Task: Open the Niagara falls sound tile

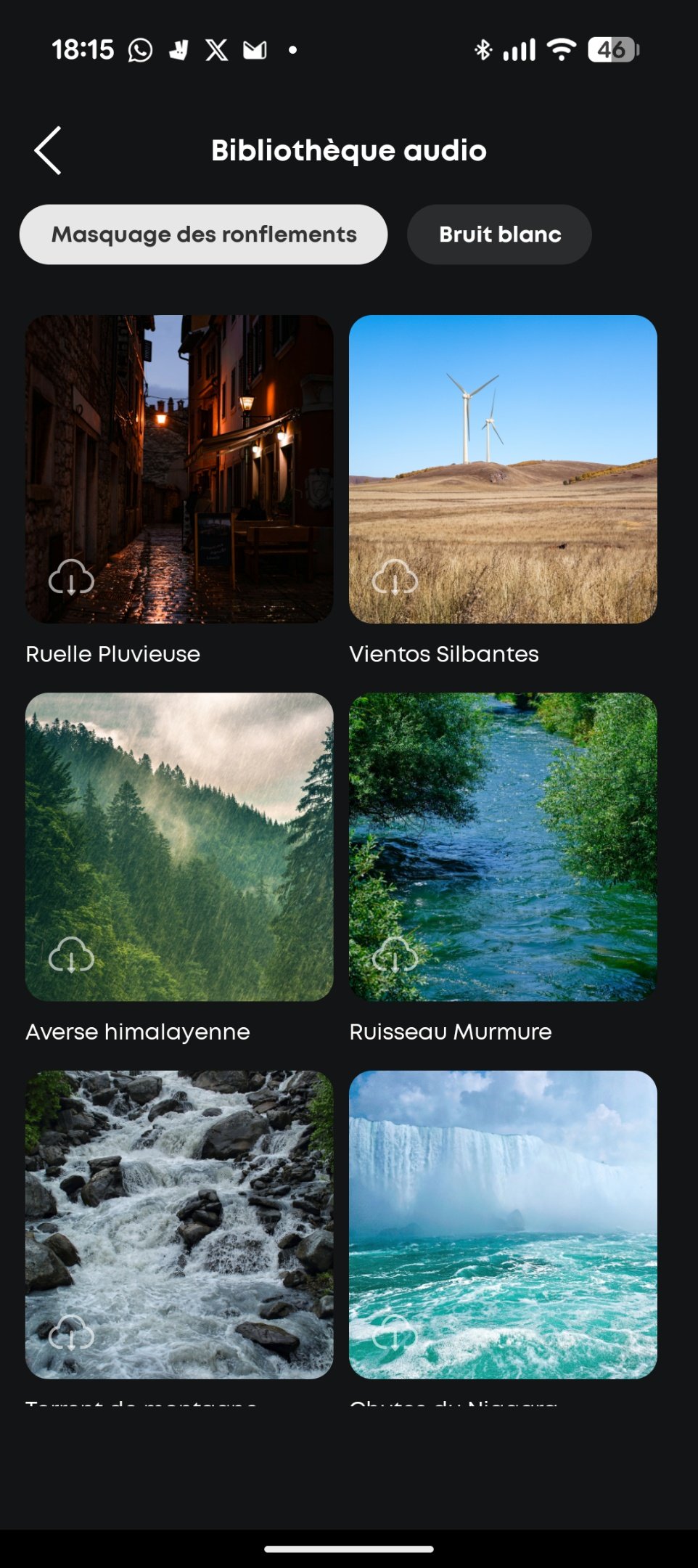Action: [x=503, y=1224]
